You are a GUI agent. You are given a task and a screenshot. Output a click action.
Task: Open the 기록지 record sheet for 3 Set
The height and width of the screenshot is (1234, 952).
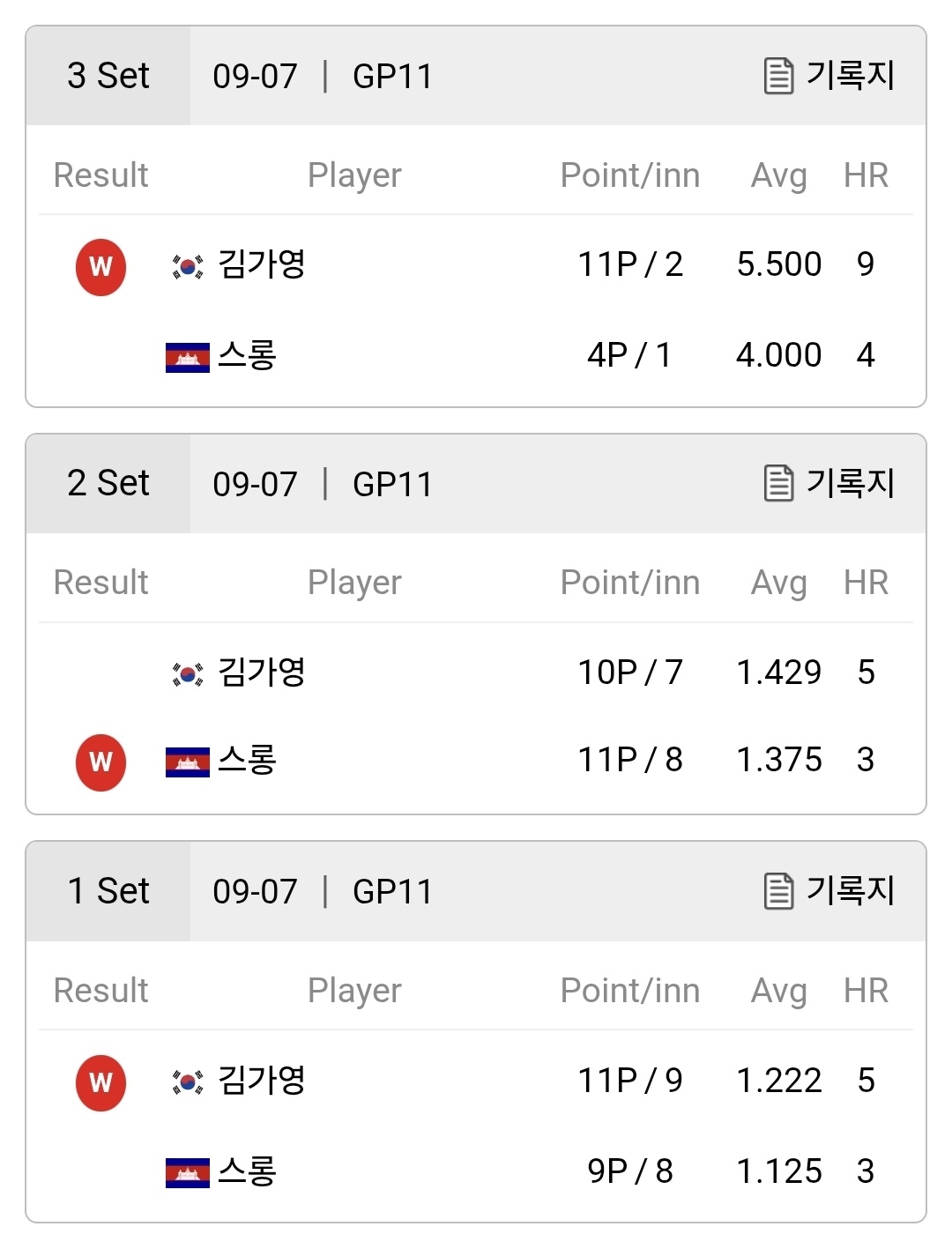[829, 76]
